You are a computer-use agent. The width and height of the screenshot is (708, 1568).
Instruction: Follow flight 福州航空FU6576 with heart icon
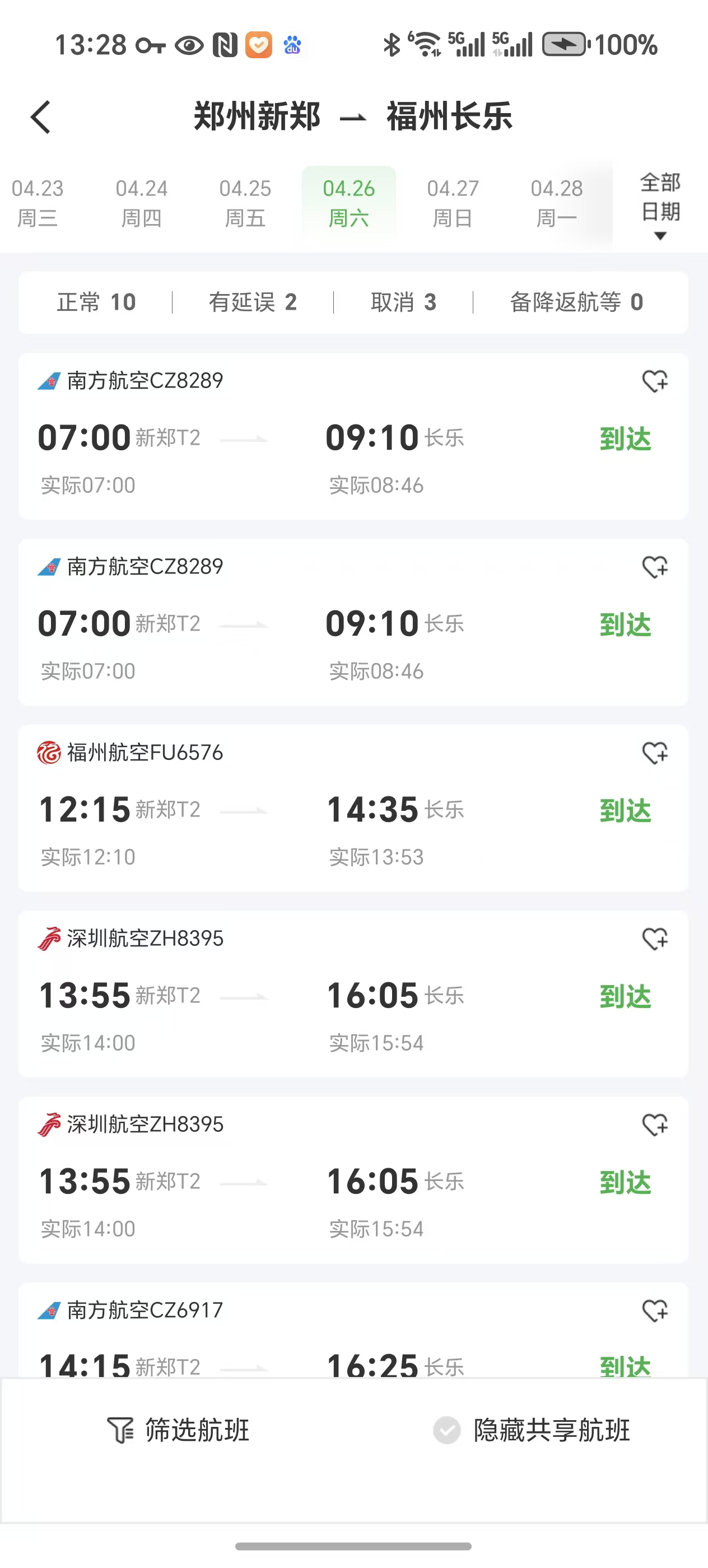(x=655, y=753)
